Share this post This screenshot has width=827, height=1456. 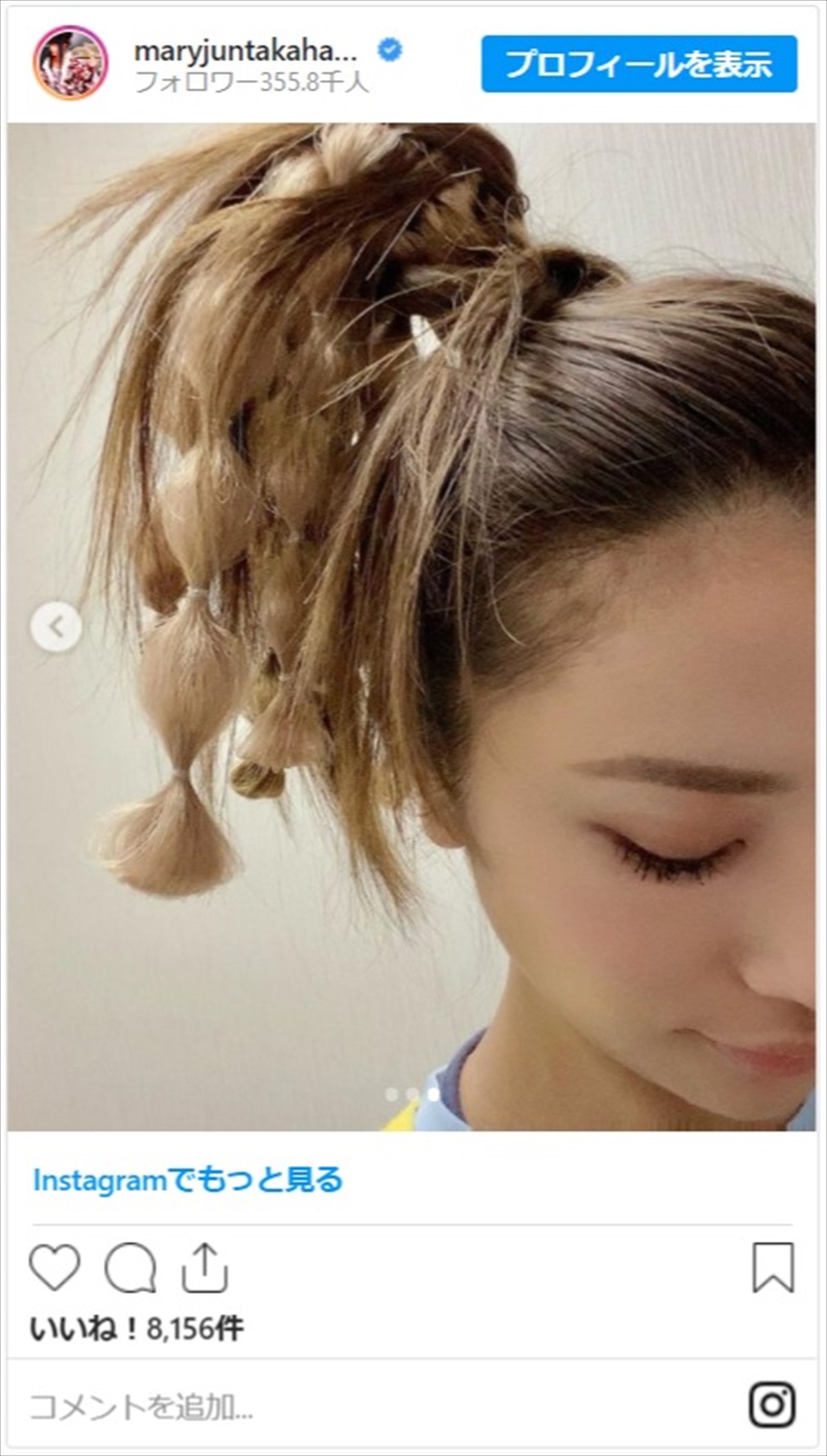pyautogui.click(x=205, y=1267)
